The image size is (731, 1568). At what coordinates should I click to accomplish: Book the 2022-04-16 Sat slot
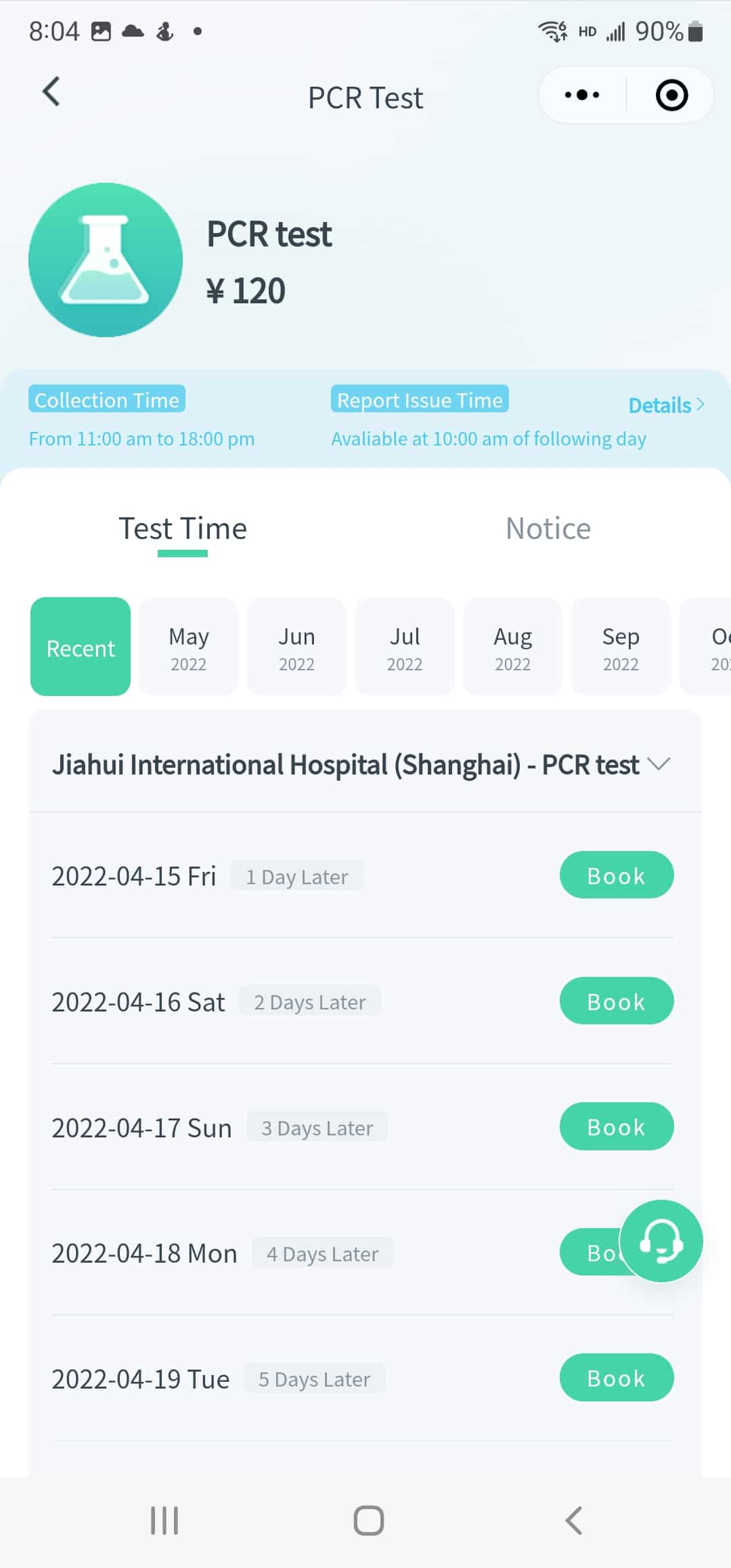(617, 1001)
